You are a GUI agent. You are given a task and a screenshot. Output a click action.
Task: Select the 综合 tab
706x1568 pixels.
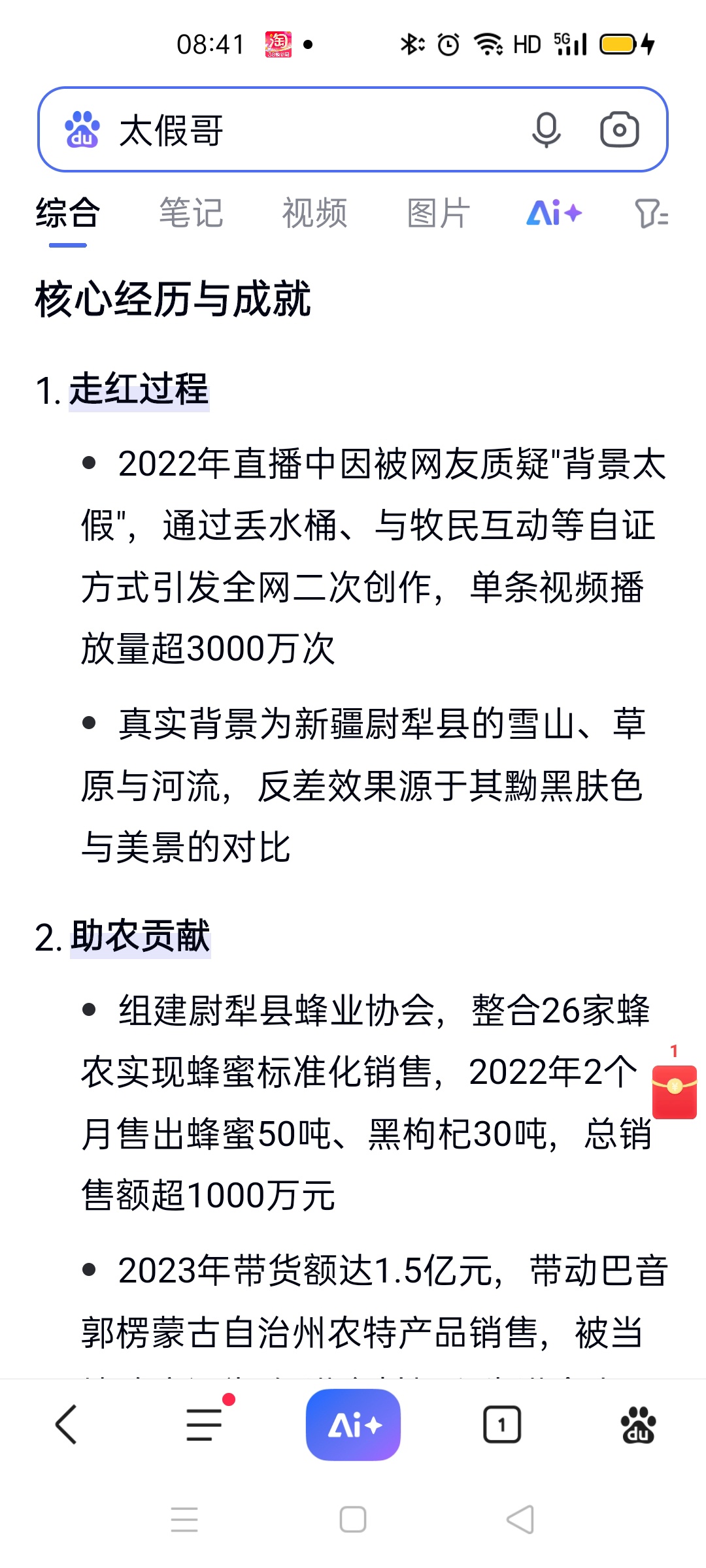[67, 213]
